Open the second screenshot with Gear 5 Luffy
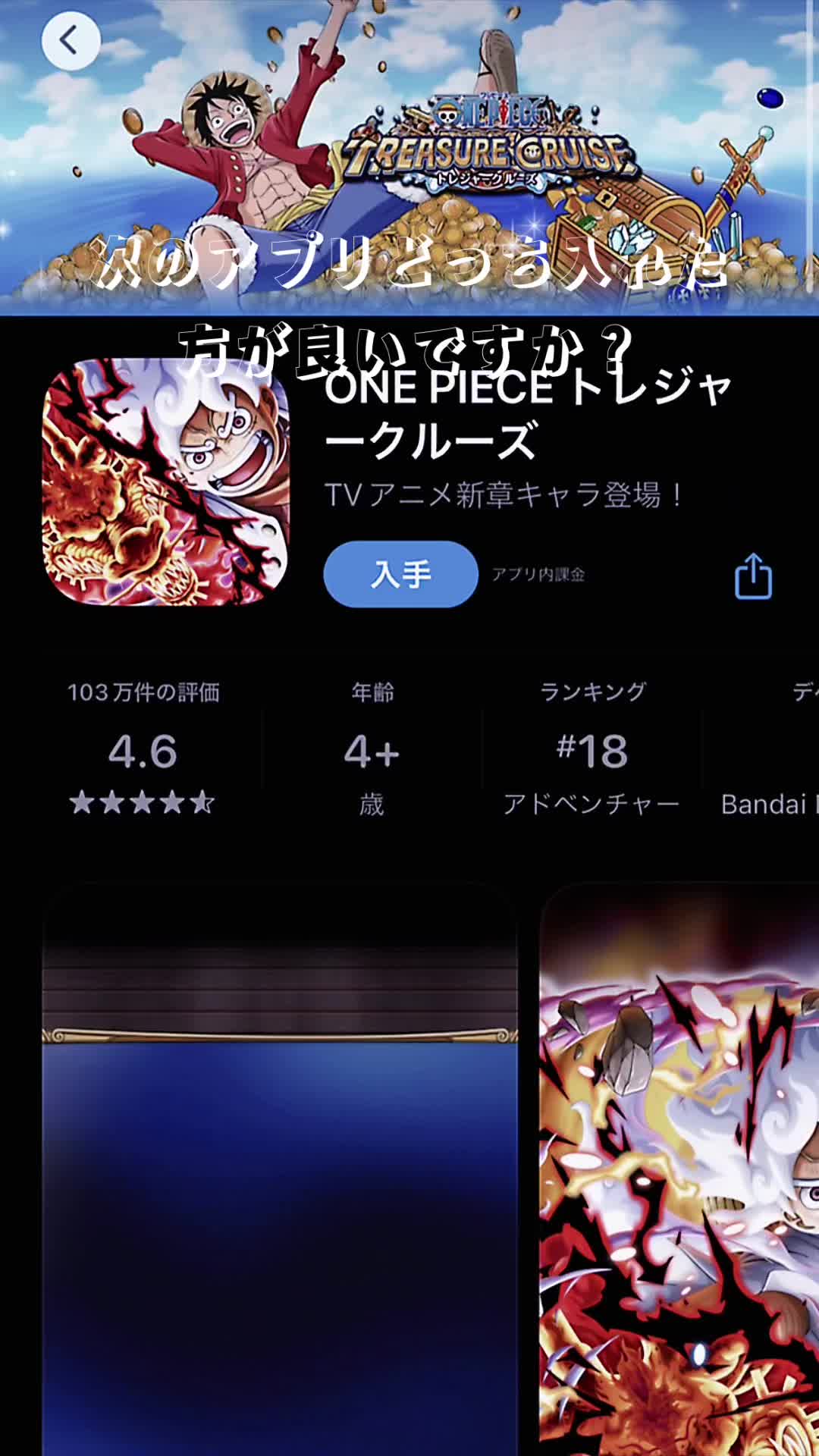The height and width of the screenshot is (1456, 819). click(x=679, y=1168)
